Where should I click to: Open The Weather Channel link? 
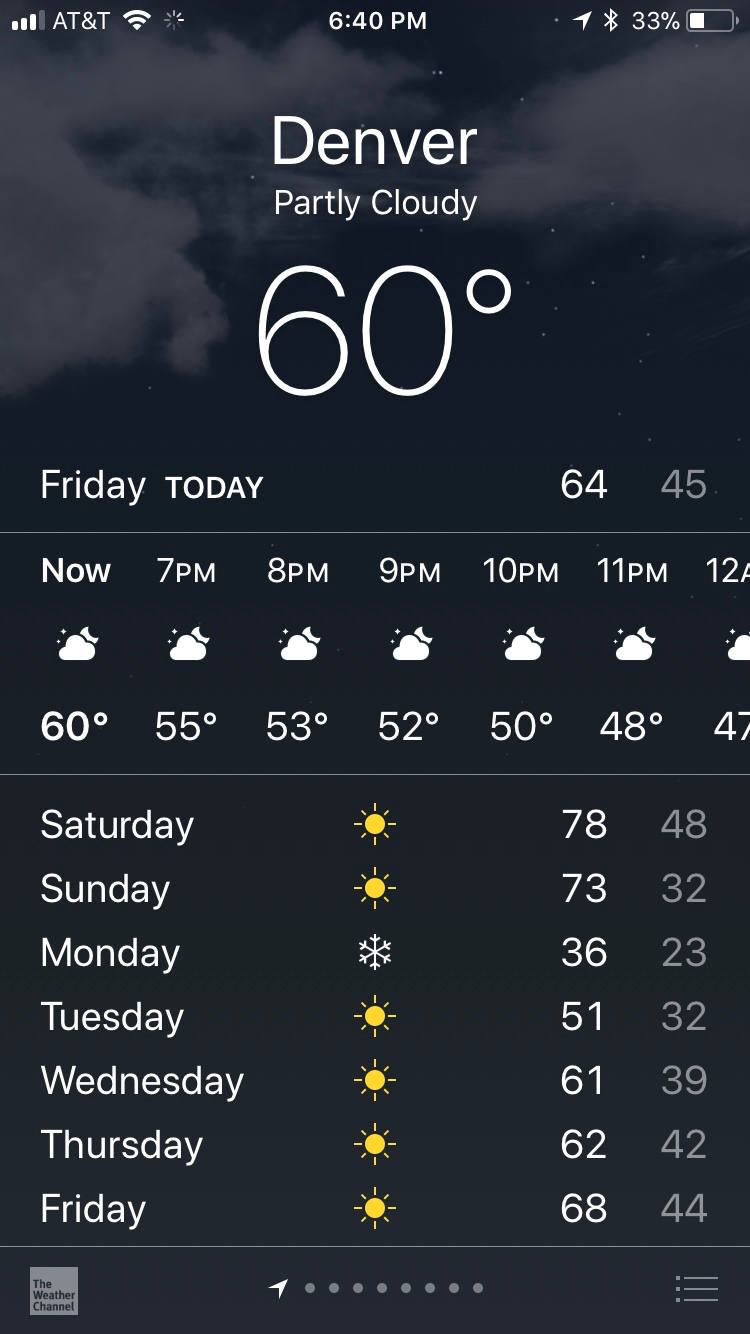click(54, 1290)
